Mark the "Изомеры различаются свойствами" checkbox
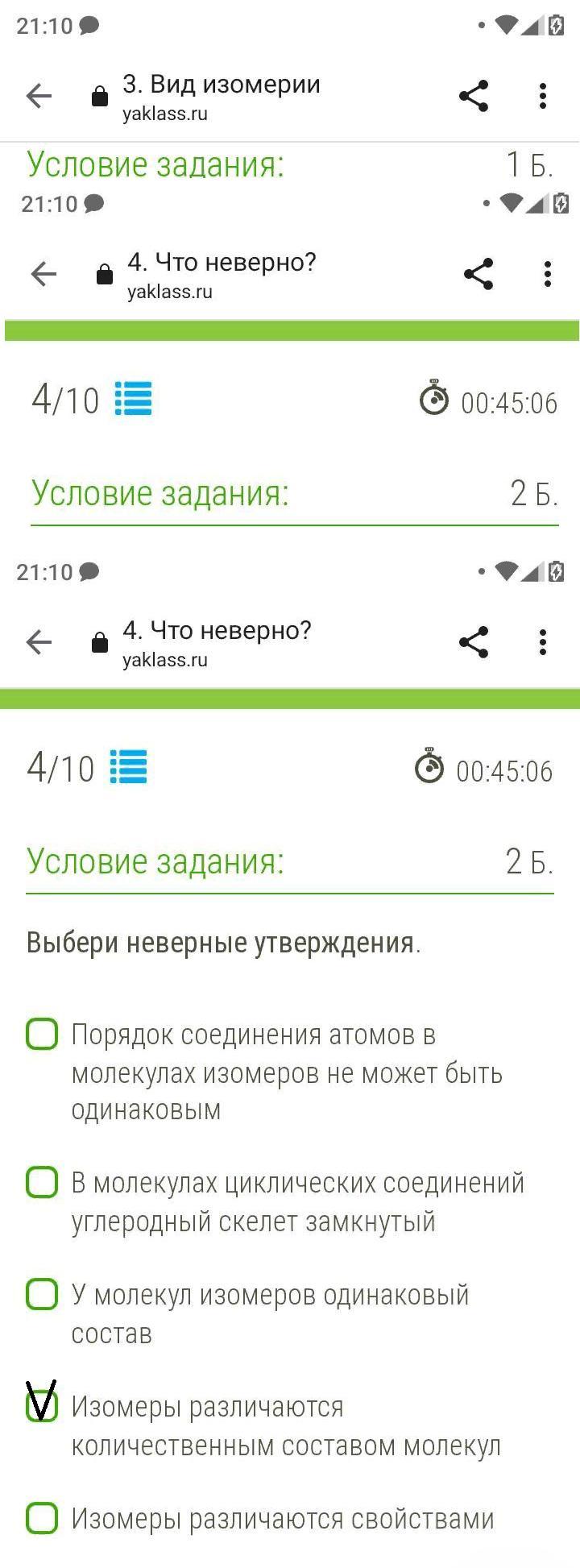Screen dimensions: 580x1568 click(x=42, y=1518)
